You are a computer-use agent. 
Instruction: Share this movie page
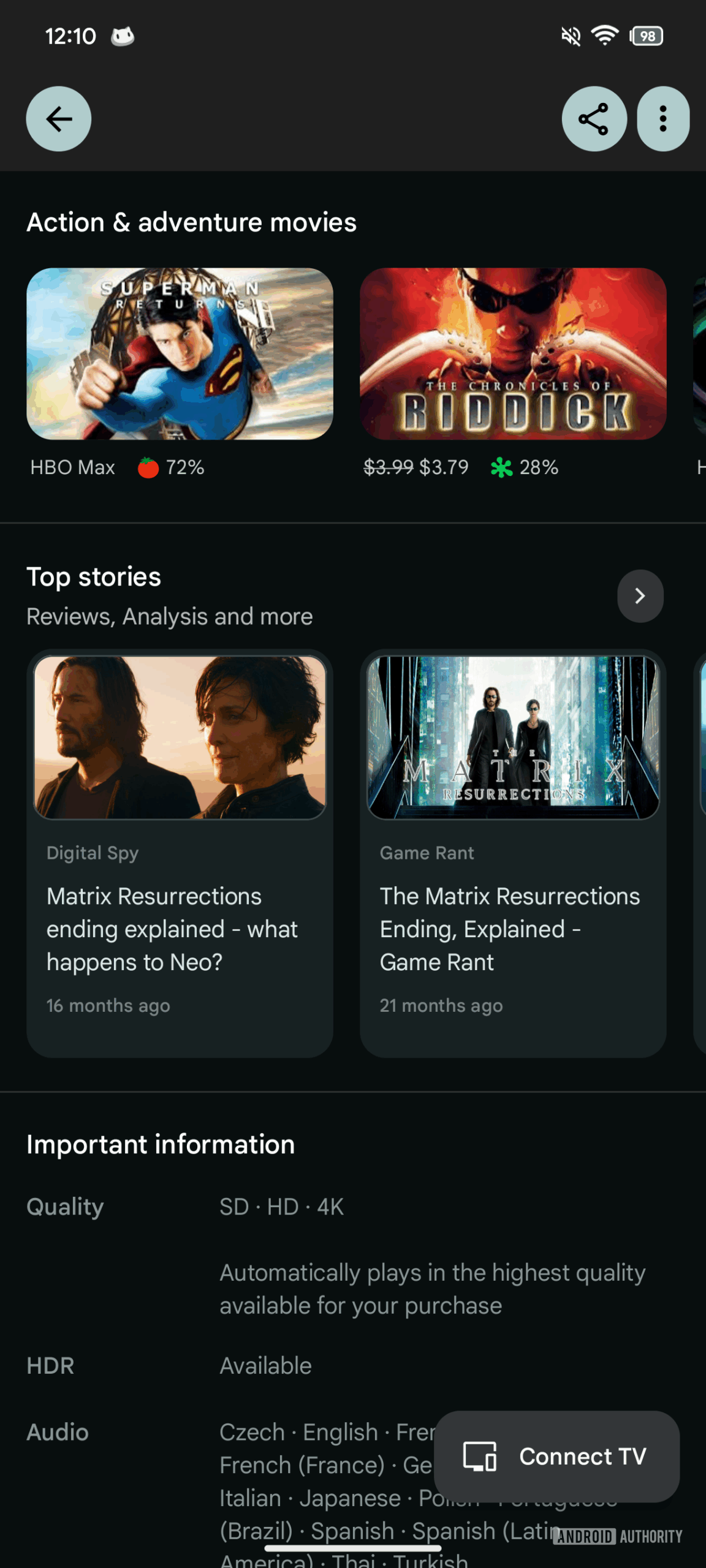click(594, 119)
